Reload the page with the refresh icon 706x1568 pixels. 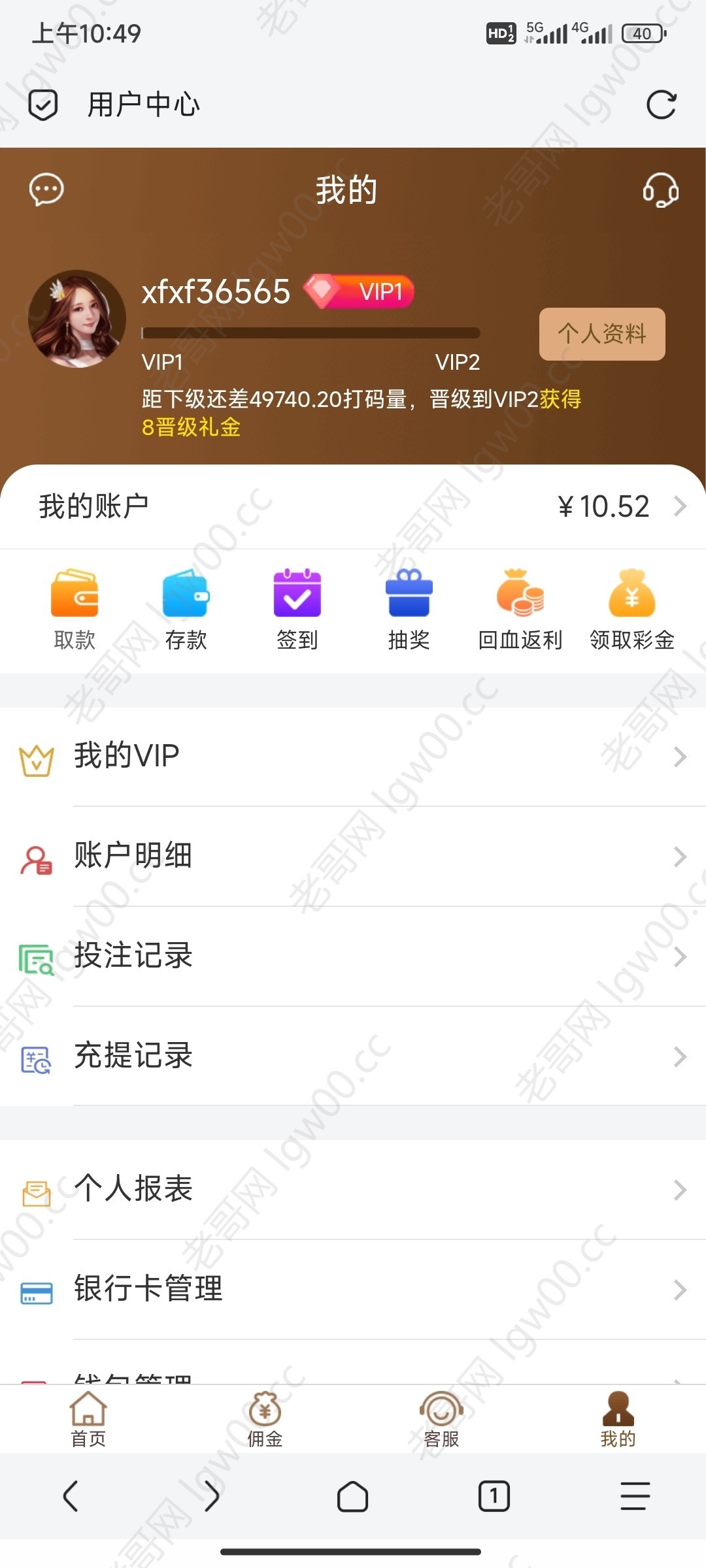coord(661,105)
